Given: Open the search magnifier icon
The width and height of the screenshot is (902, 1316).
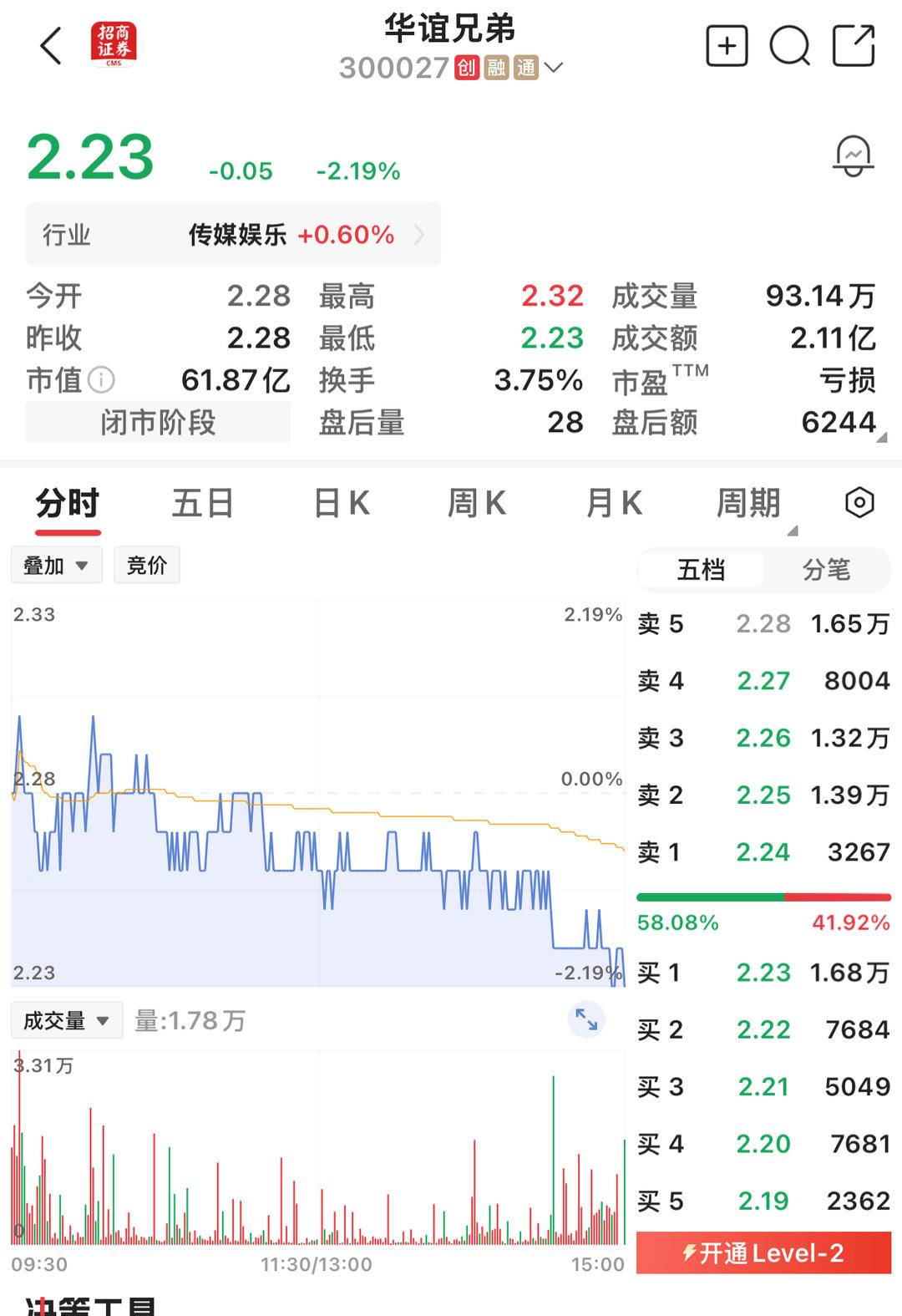Looking at the screenshot, I should click(789, 46).
